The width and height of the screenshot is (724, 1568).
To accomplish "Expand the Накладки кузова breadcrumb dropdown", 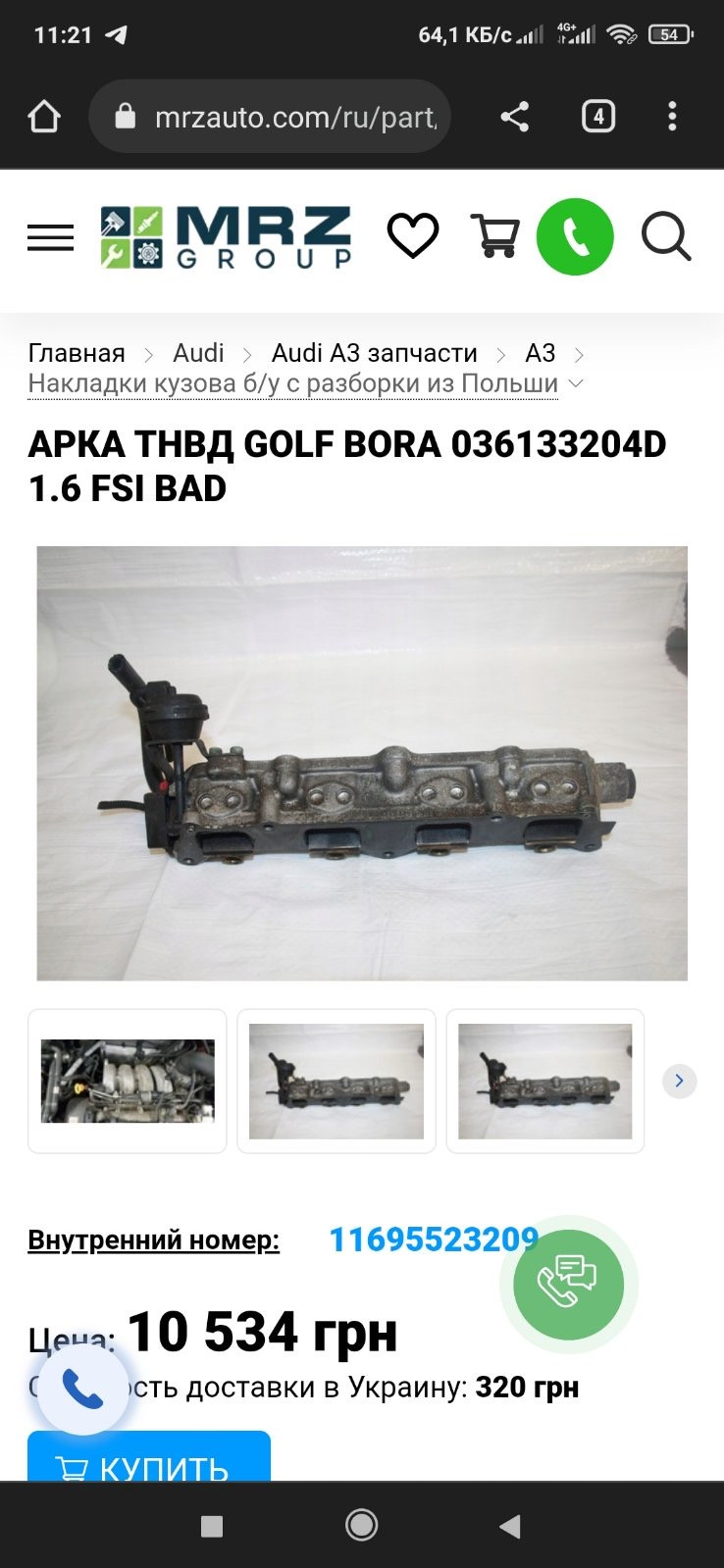I will click(x=577, y=383).
